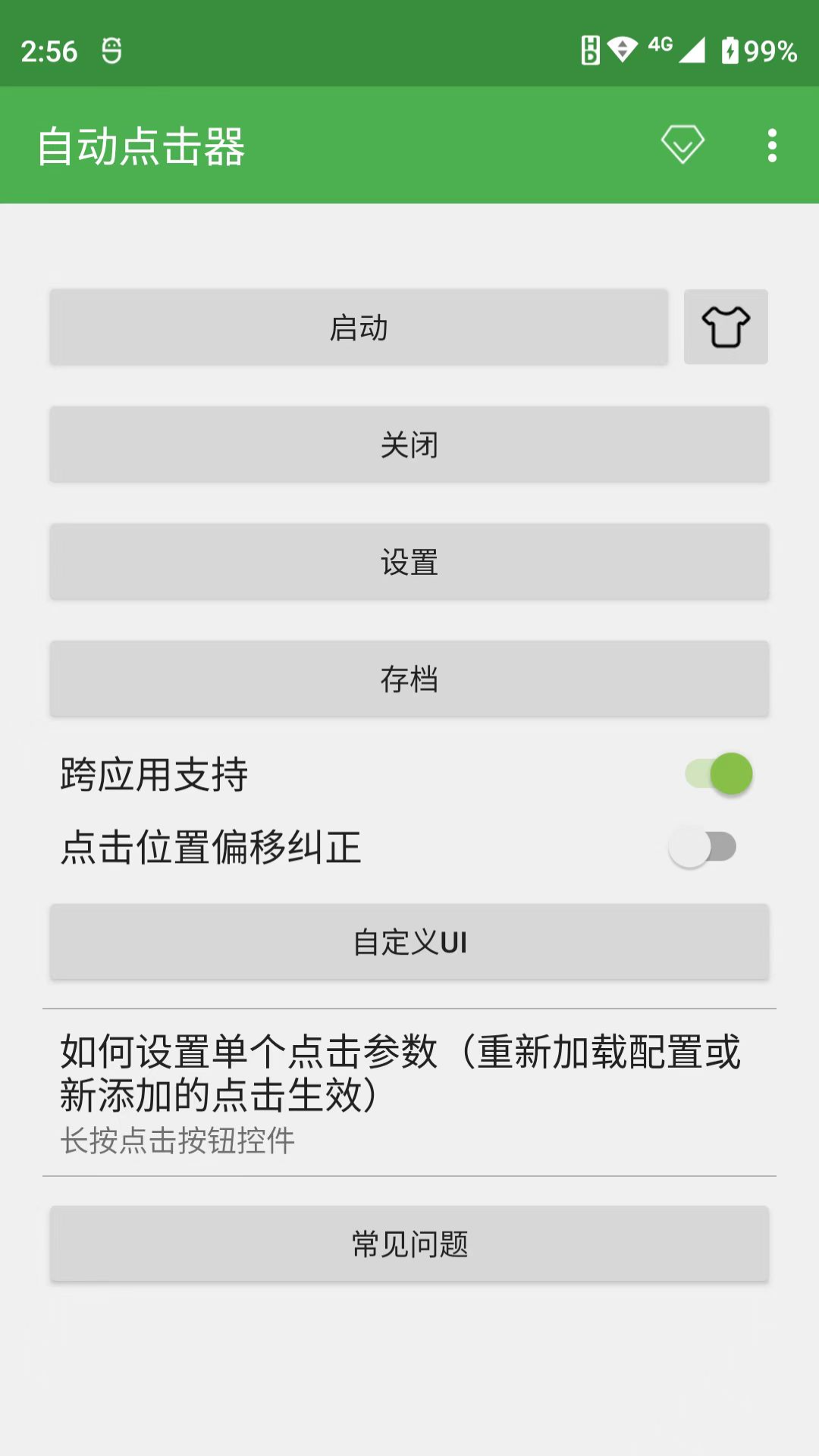Open 设置 to adjust click settings
This screenshot has height=1456, width=819.
pyautogui.click(x=409, y=562)
